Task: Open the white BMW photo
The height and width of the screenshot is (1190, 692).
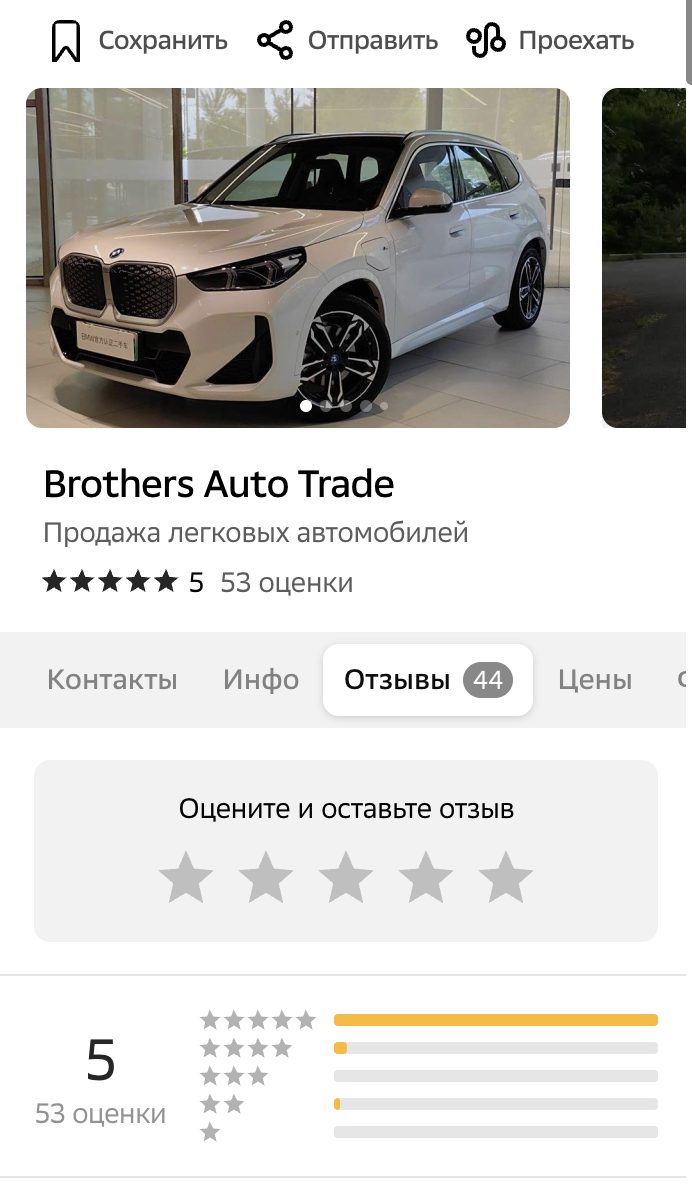Action: click(x=297, y=258)
